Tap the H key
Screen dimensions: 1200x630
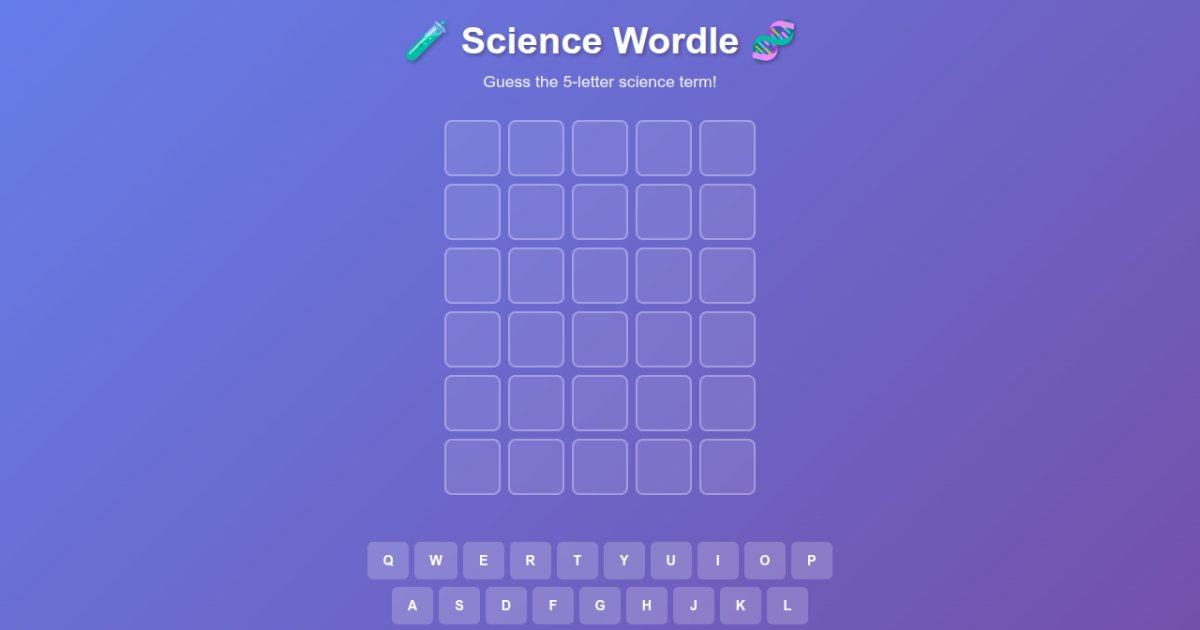647,606
